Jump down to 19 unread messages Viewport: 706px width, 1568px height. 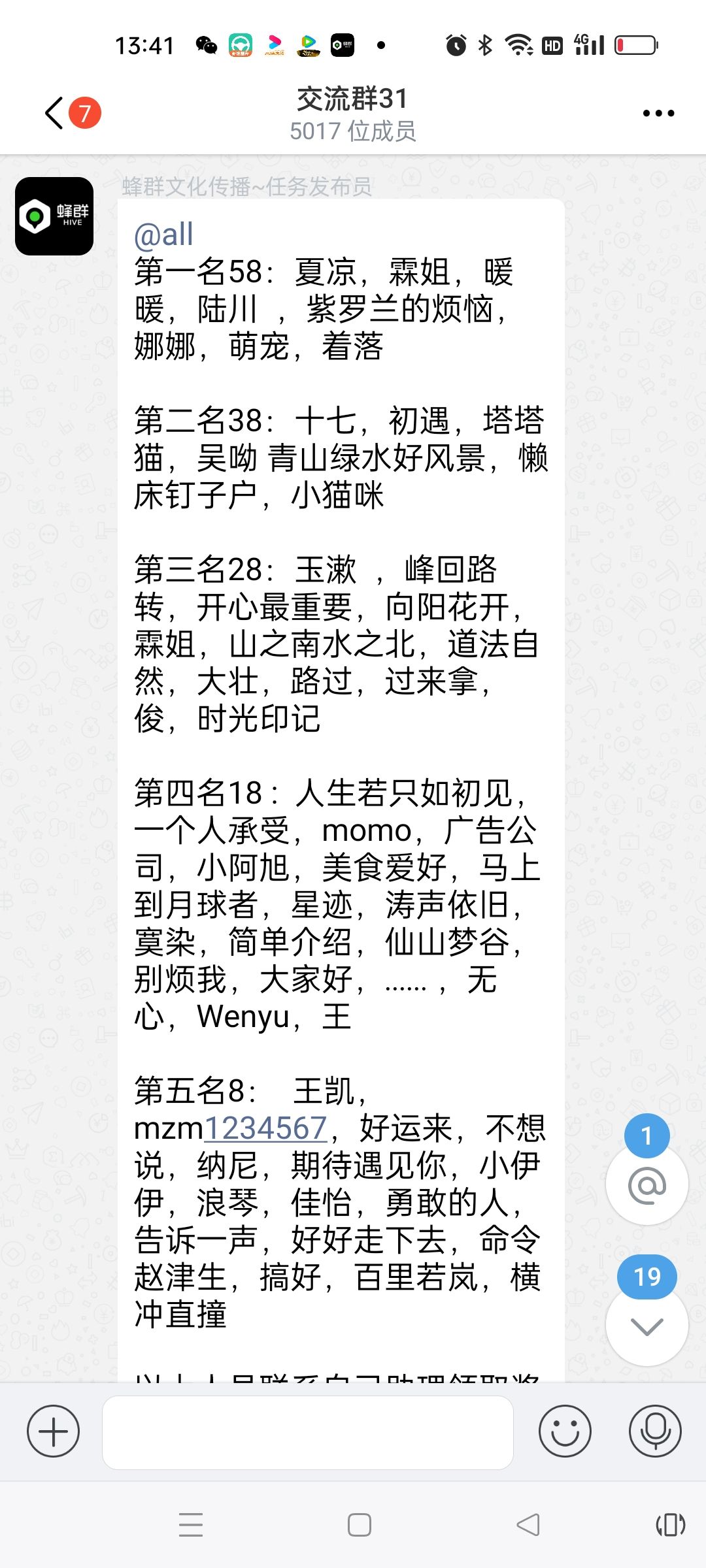[647, 1326]
